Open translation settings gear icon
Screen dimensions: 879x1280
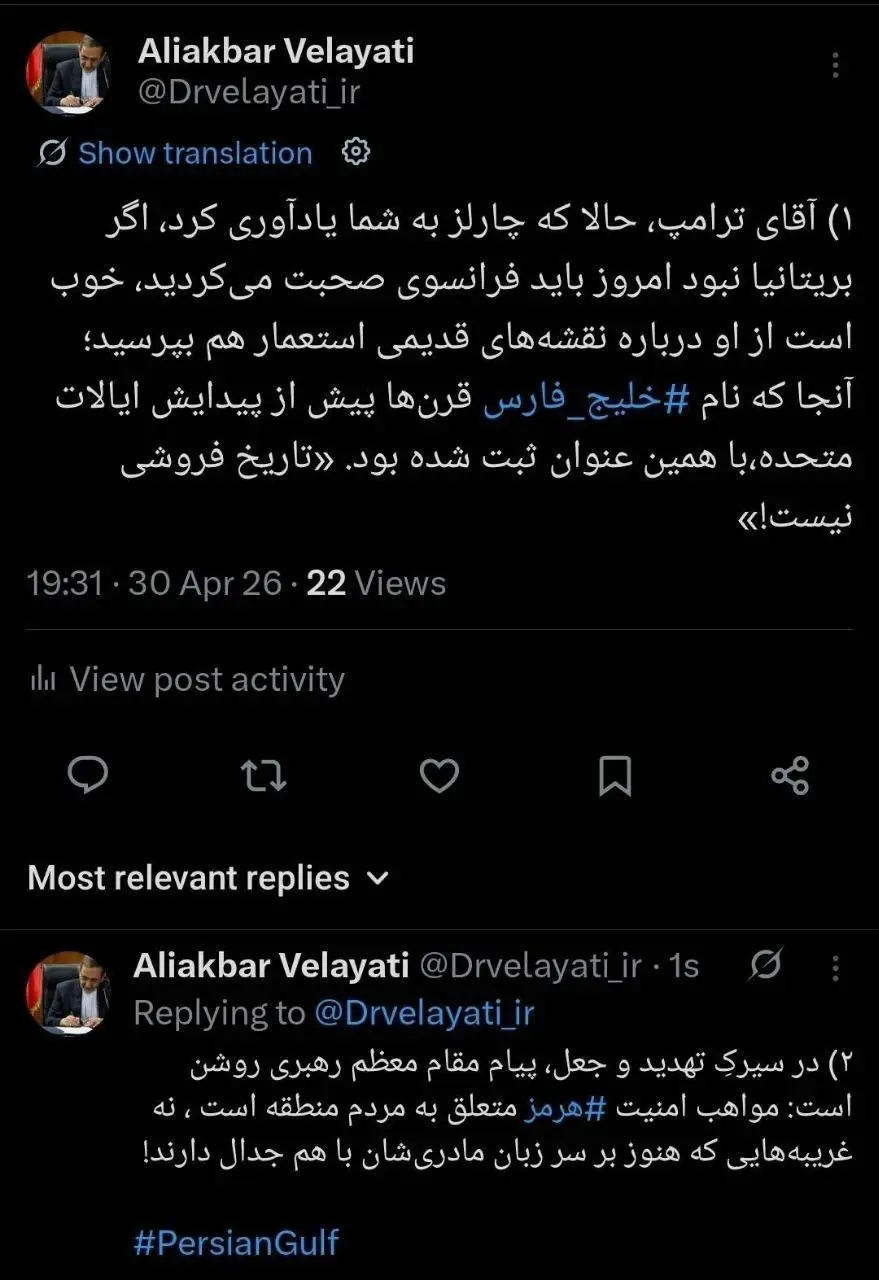click(356, 152)
